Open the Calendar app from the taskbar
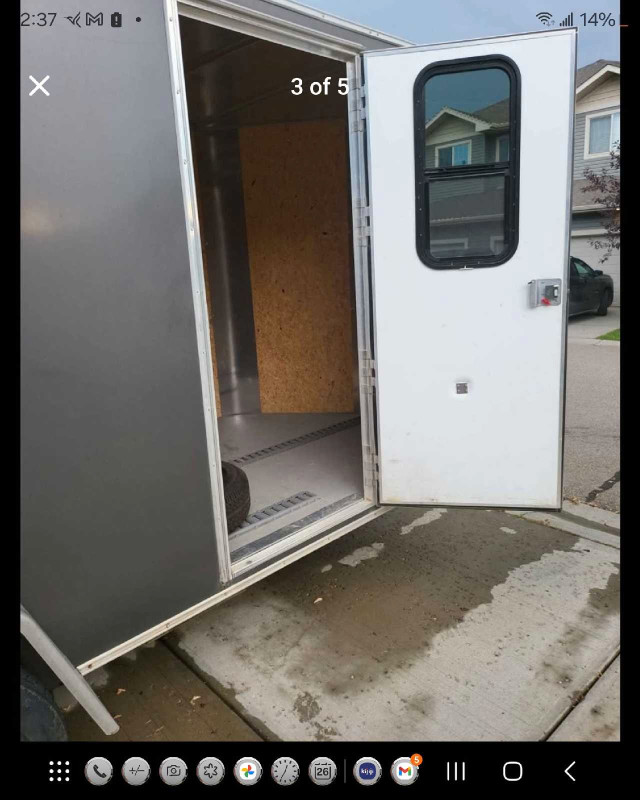The image size is (640, 800). tap(322, 771)
